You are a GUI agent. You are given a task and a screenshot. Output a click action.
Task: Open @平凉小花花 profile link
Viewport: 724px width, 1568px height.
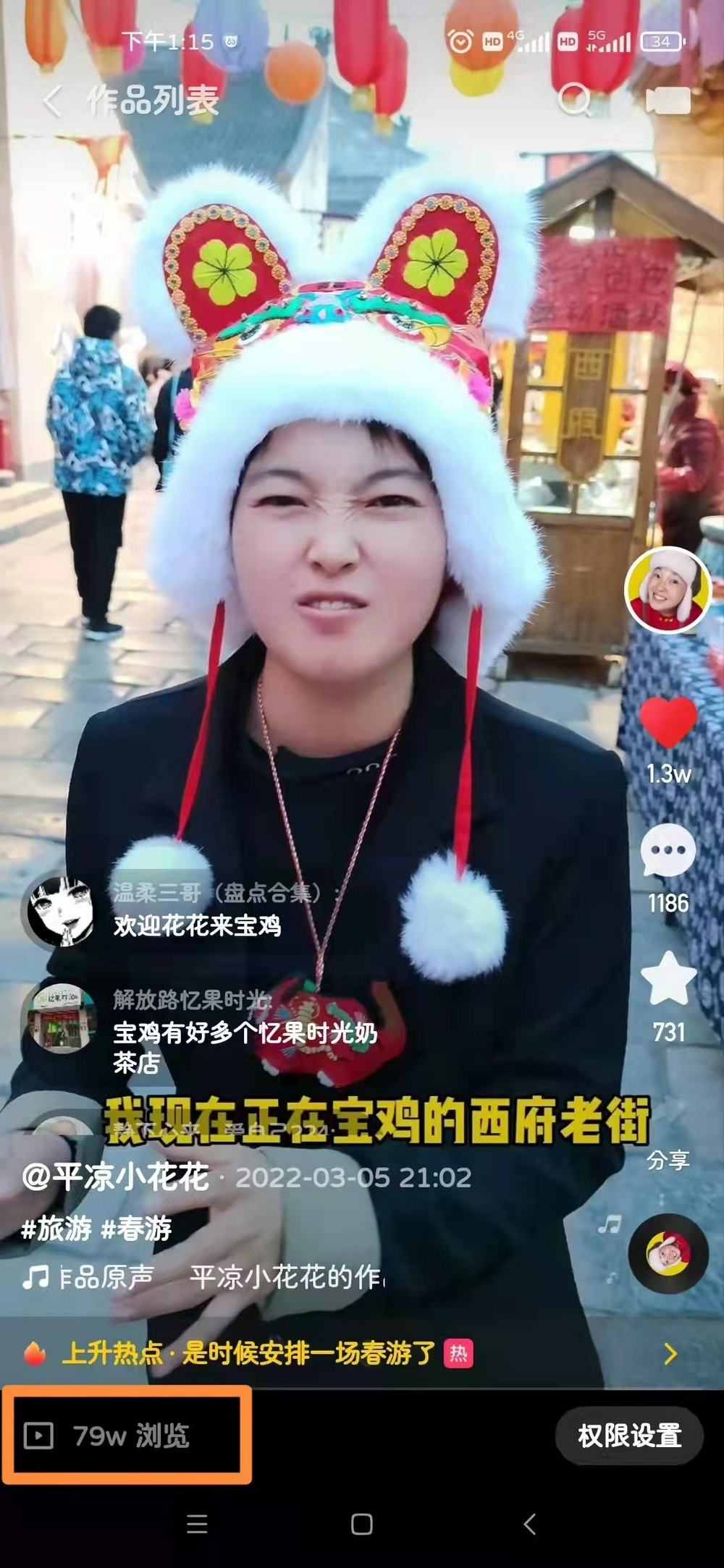pyautogui.click(x=116, y=1177)
